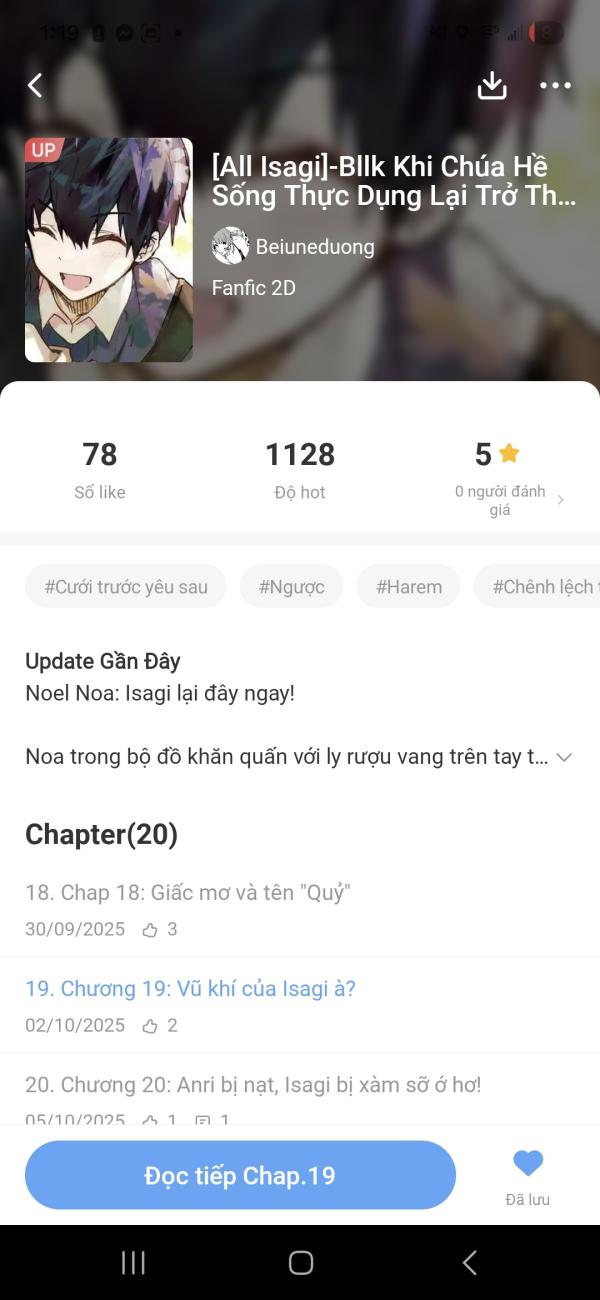Continue reading with Đọc tiếp Chap.19
The width and height of the screenshot is (600, 1300).
tap(240, 1175)
